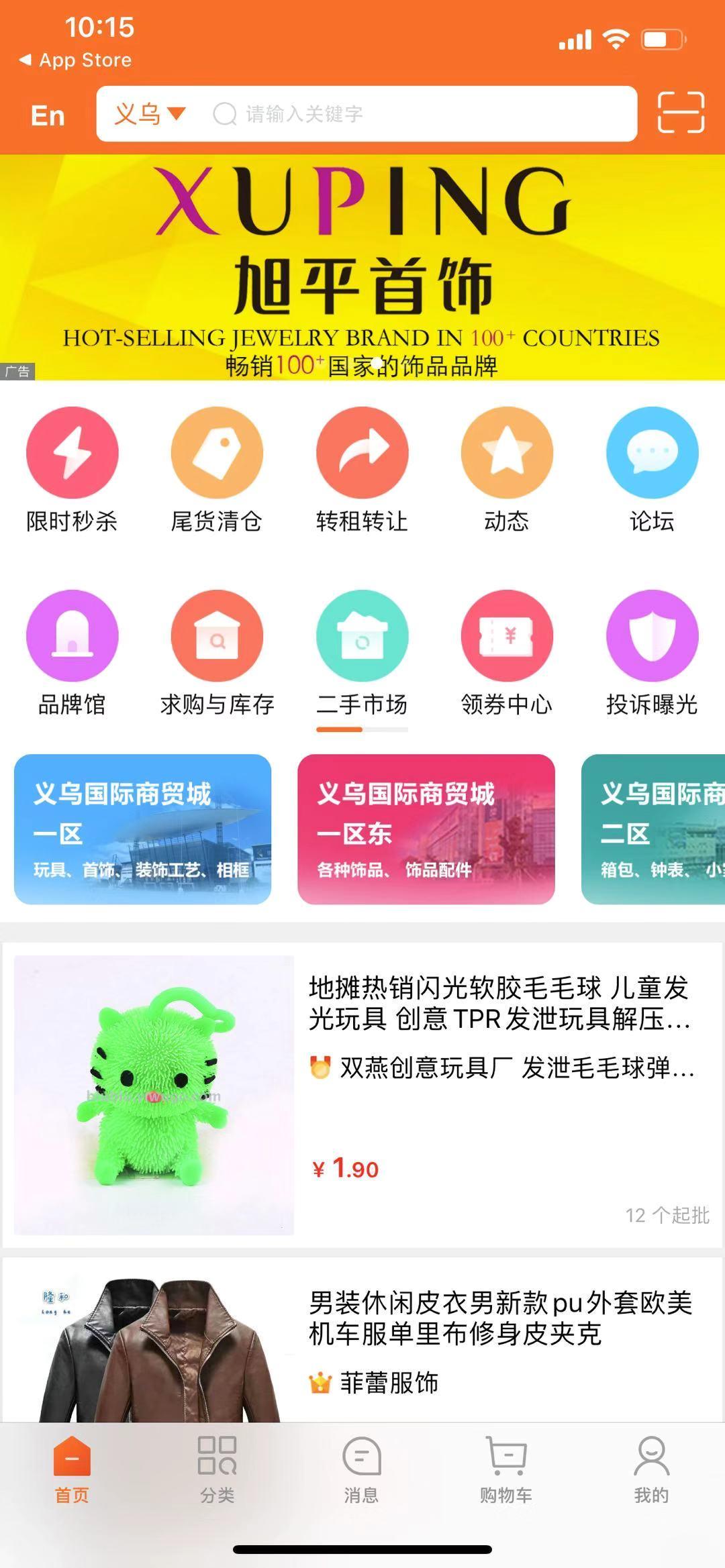Tap the page indicator under 二手市场
The image size is (725, 1568).
362,728
